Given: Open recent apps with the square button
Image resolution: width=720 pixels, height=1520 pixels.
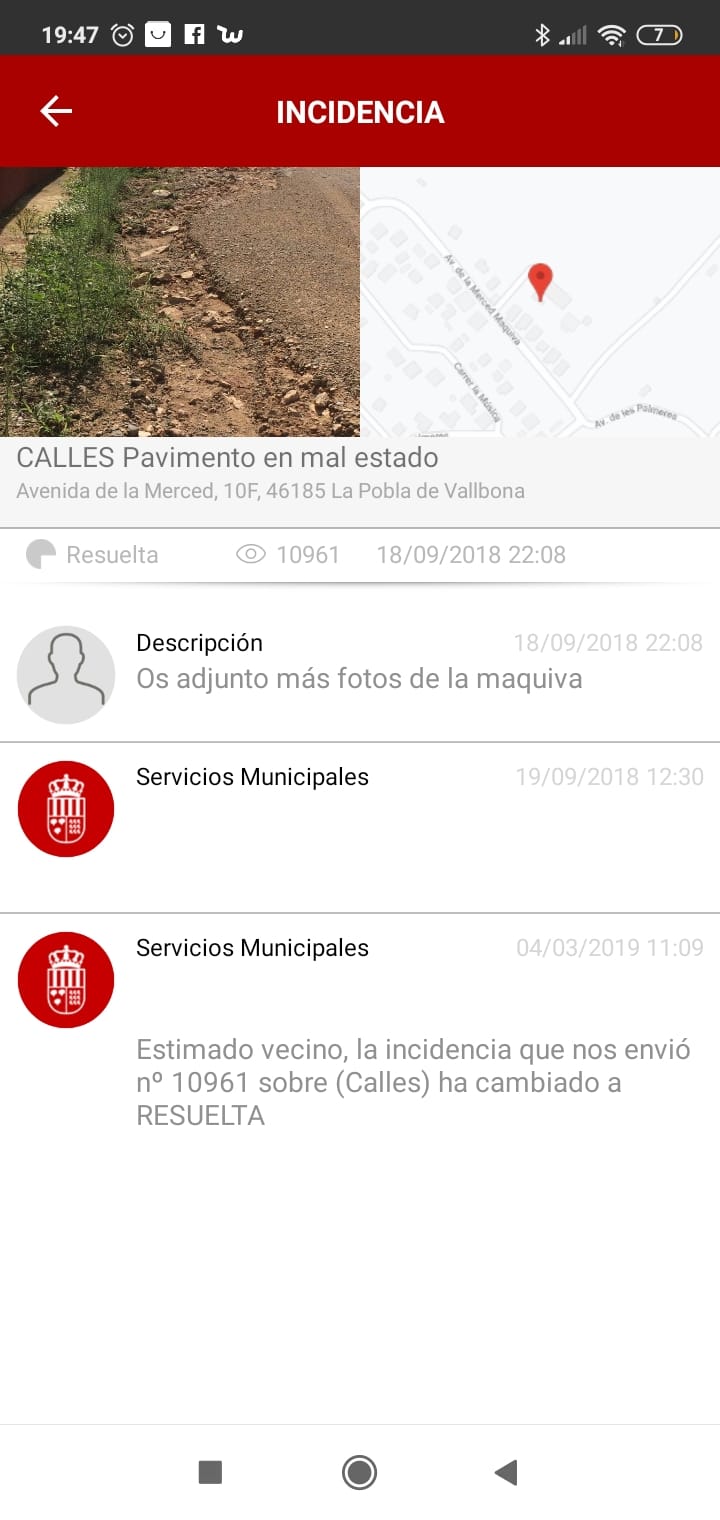Looking at the screenshot, I should [x=210, y=1472].
